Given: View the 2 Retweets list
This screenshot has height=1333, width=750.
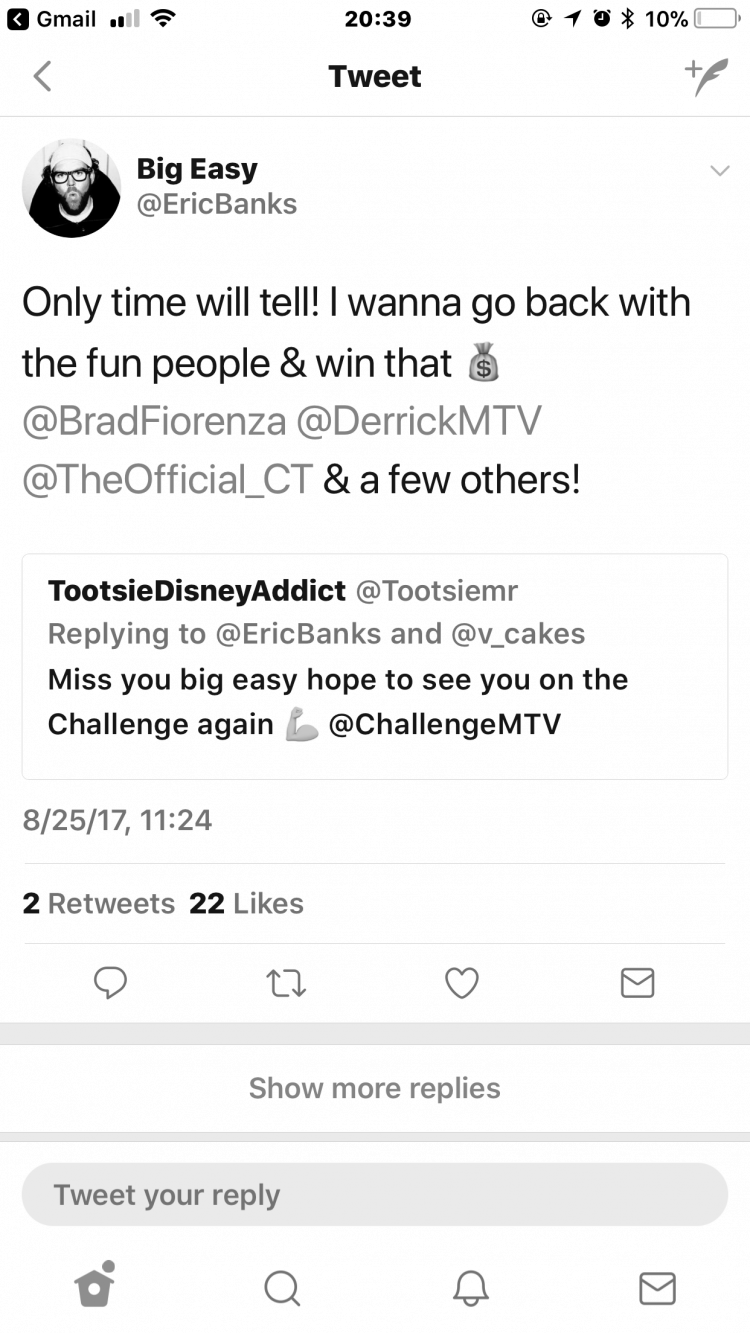Looking at the screenshot, I should click(98, 903).
